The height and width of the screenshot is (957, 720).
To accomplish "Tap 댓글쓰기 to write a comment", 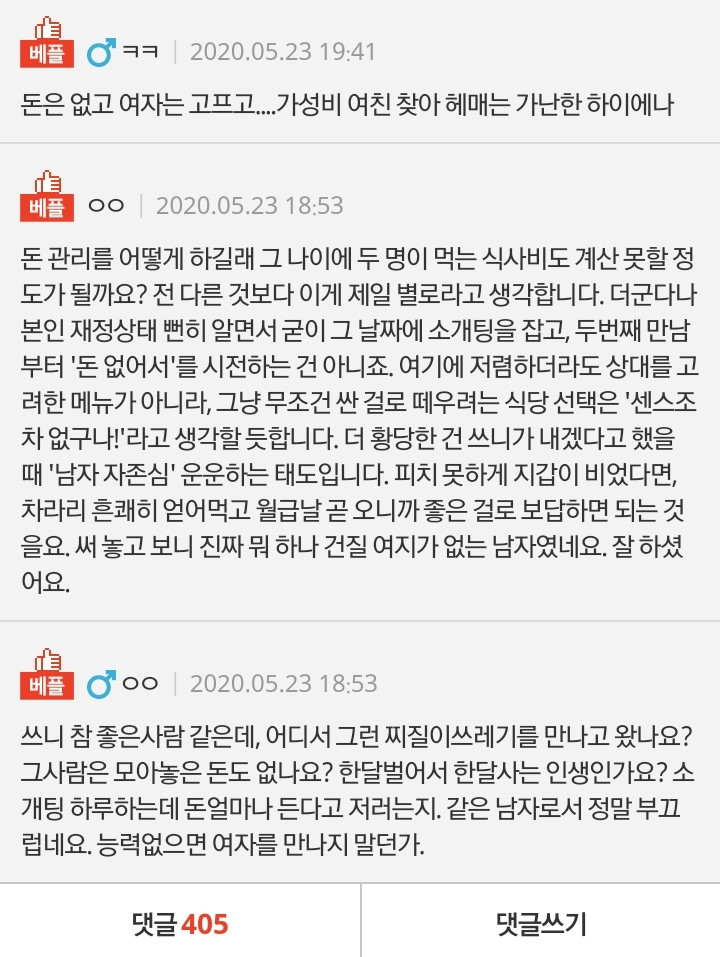I will 541,922.
